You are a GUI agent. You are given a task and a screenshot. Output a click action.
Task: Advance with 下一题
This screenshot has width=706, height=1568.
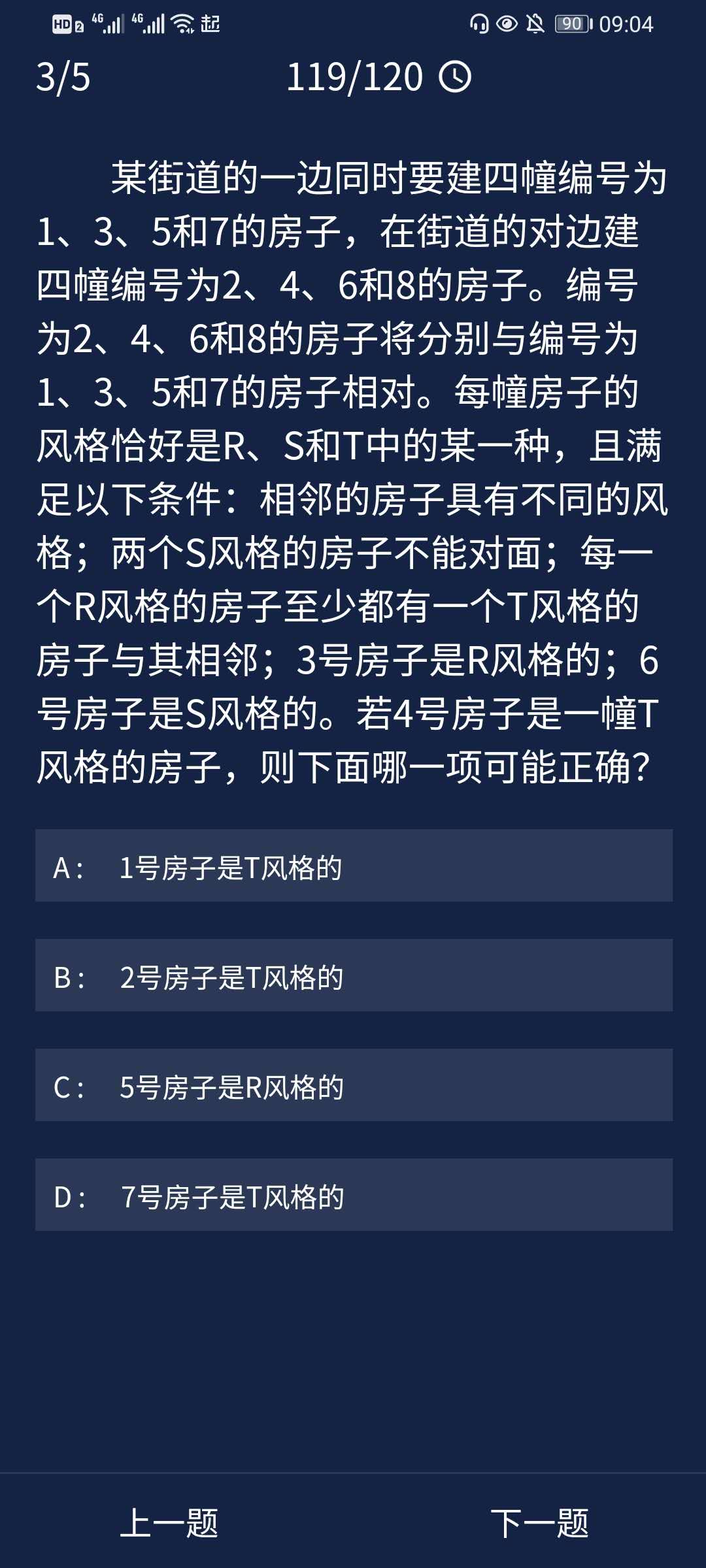click(x=539, y=1524)
